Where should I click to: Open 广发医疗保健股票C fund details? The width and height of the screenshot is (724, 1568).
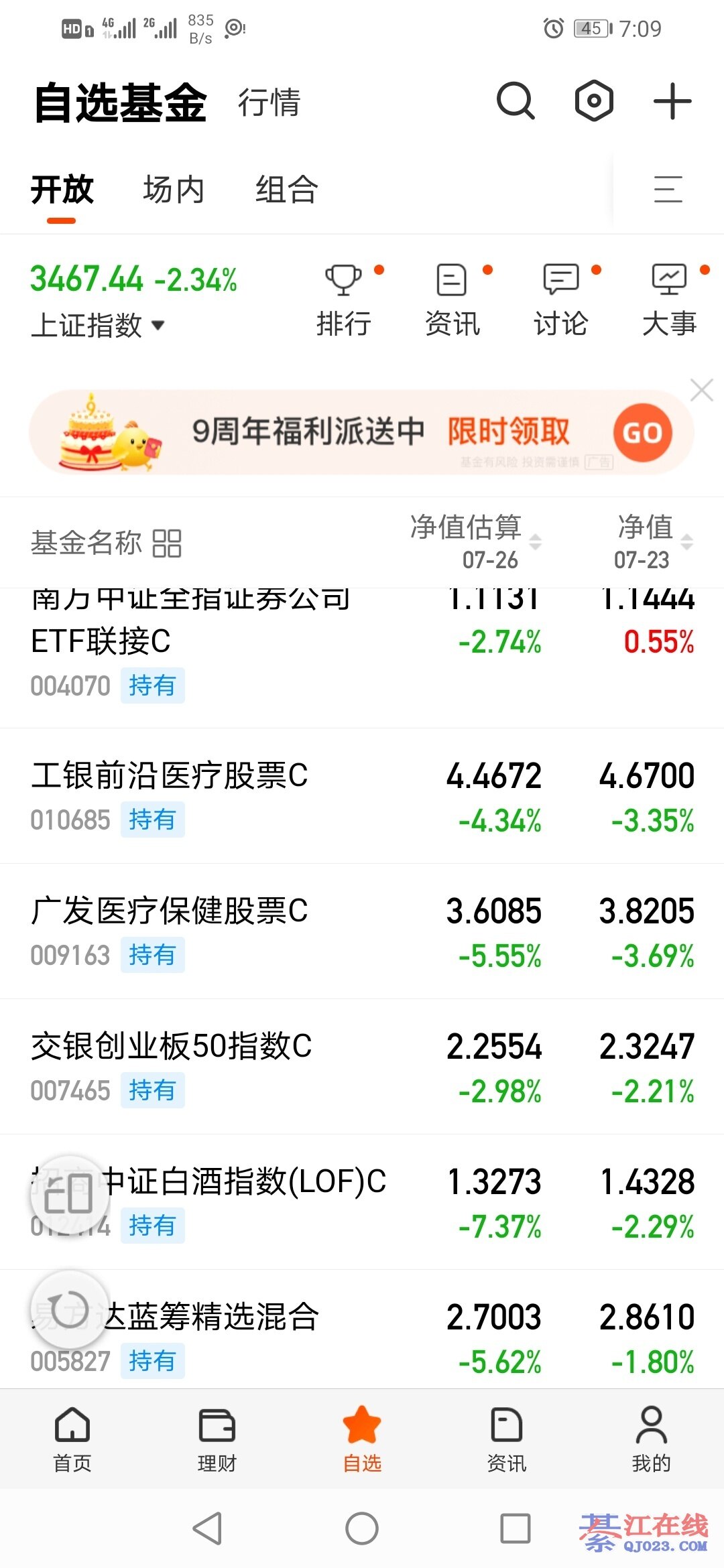click(x=170, y=912)
